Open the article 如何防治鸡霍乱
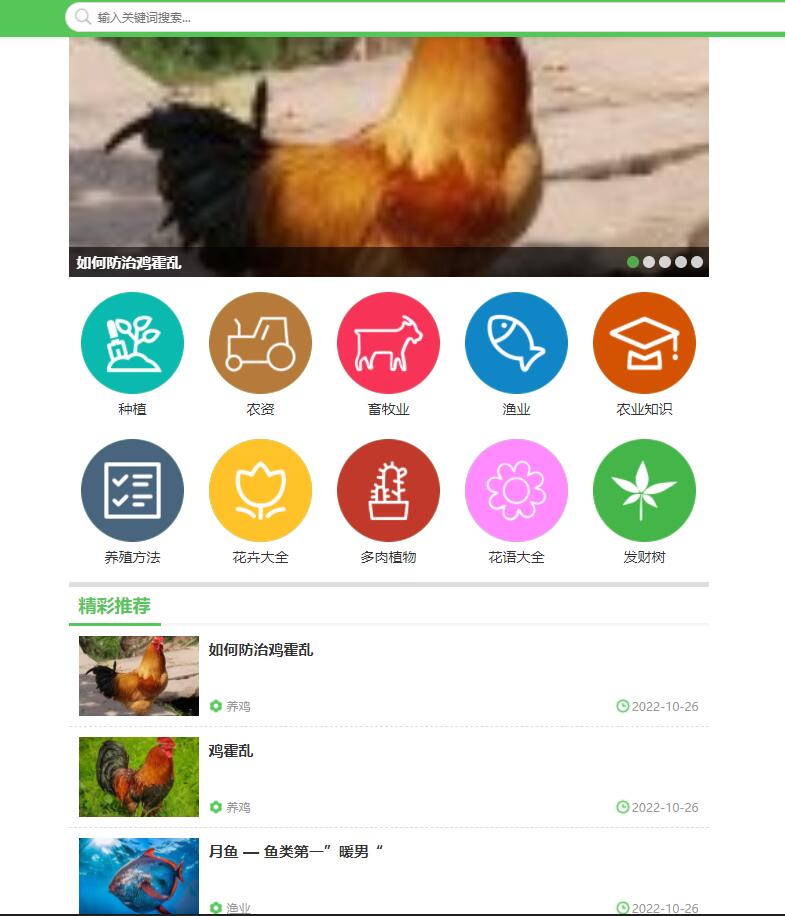 (x=260, y=650)
